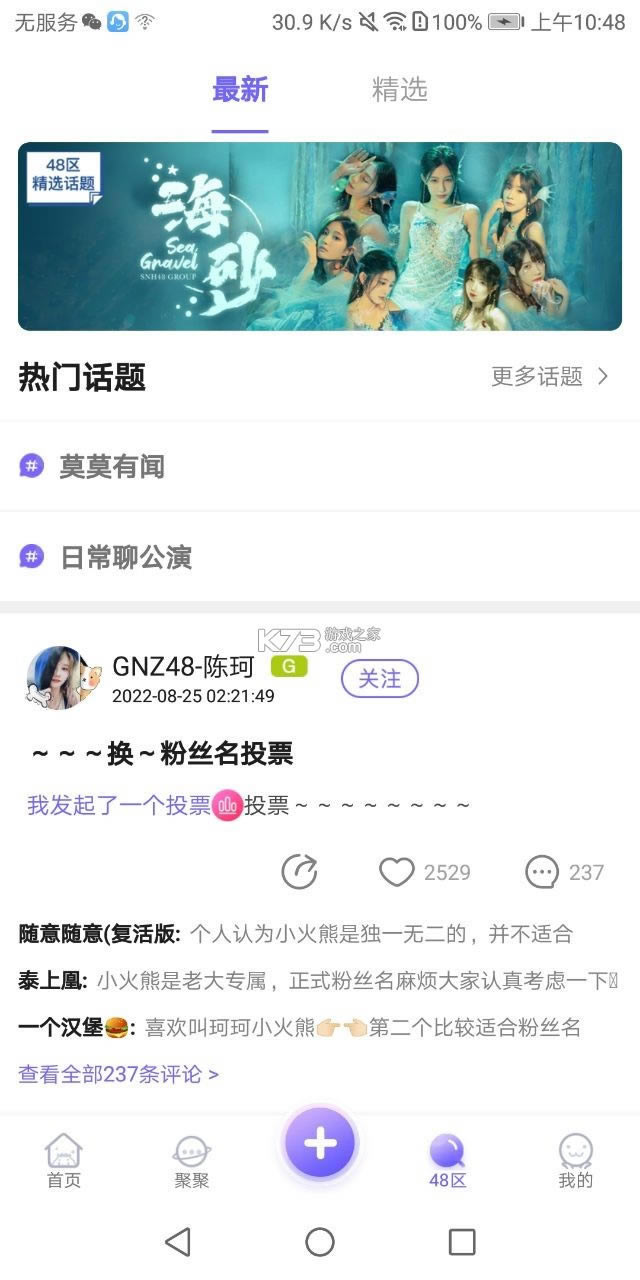Open comments on GNZ48-陈珂's post

pyautogui.click(x=542, y=872)
